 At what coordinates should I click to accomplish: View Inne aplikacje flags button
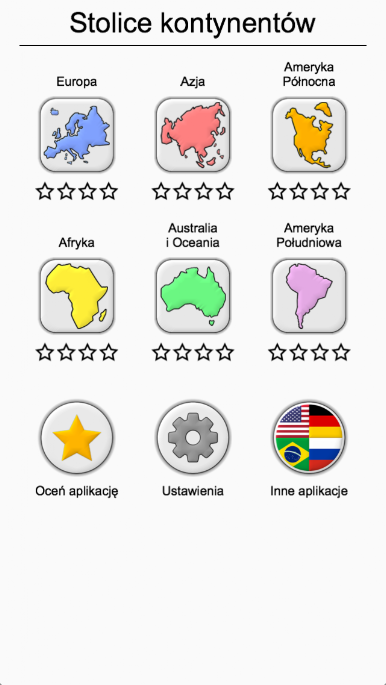tap(309, 438)
